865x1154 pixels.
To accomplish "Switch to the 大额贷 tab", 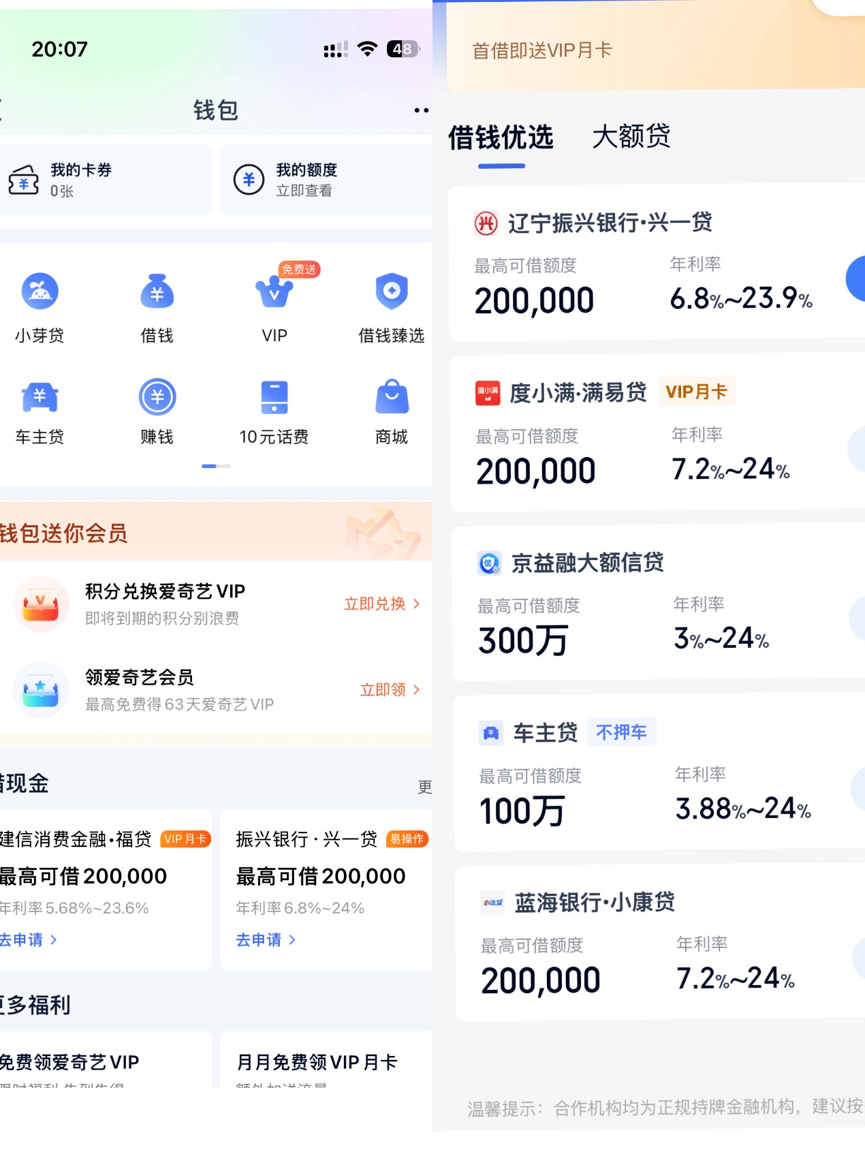I will tap(631, 136).
